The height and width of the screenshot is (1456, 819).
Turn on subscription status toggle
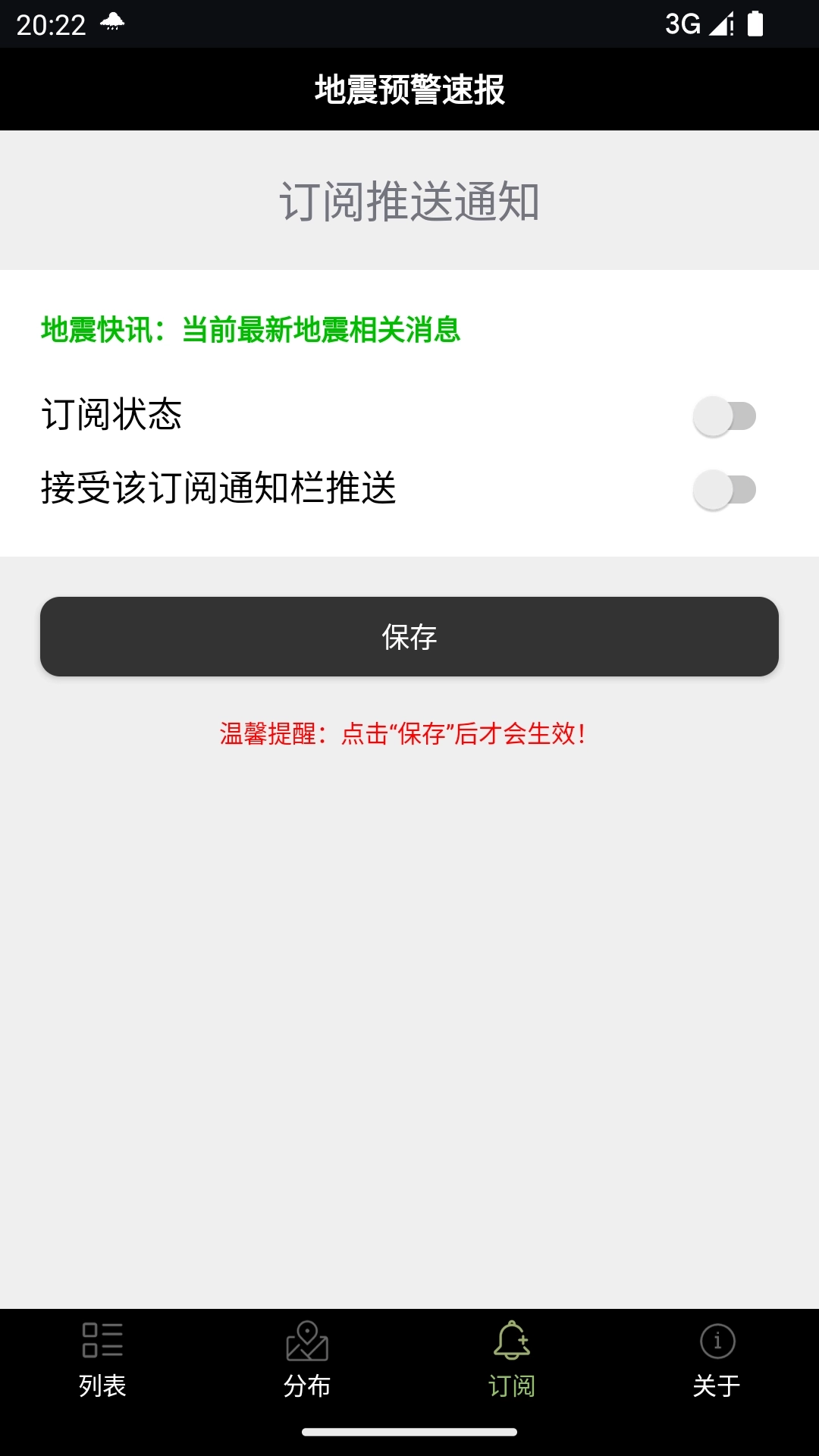pos(726,416)
